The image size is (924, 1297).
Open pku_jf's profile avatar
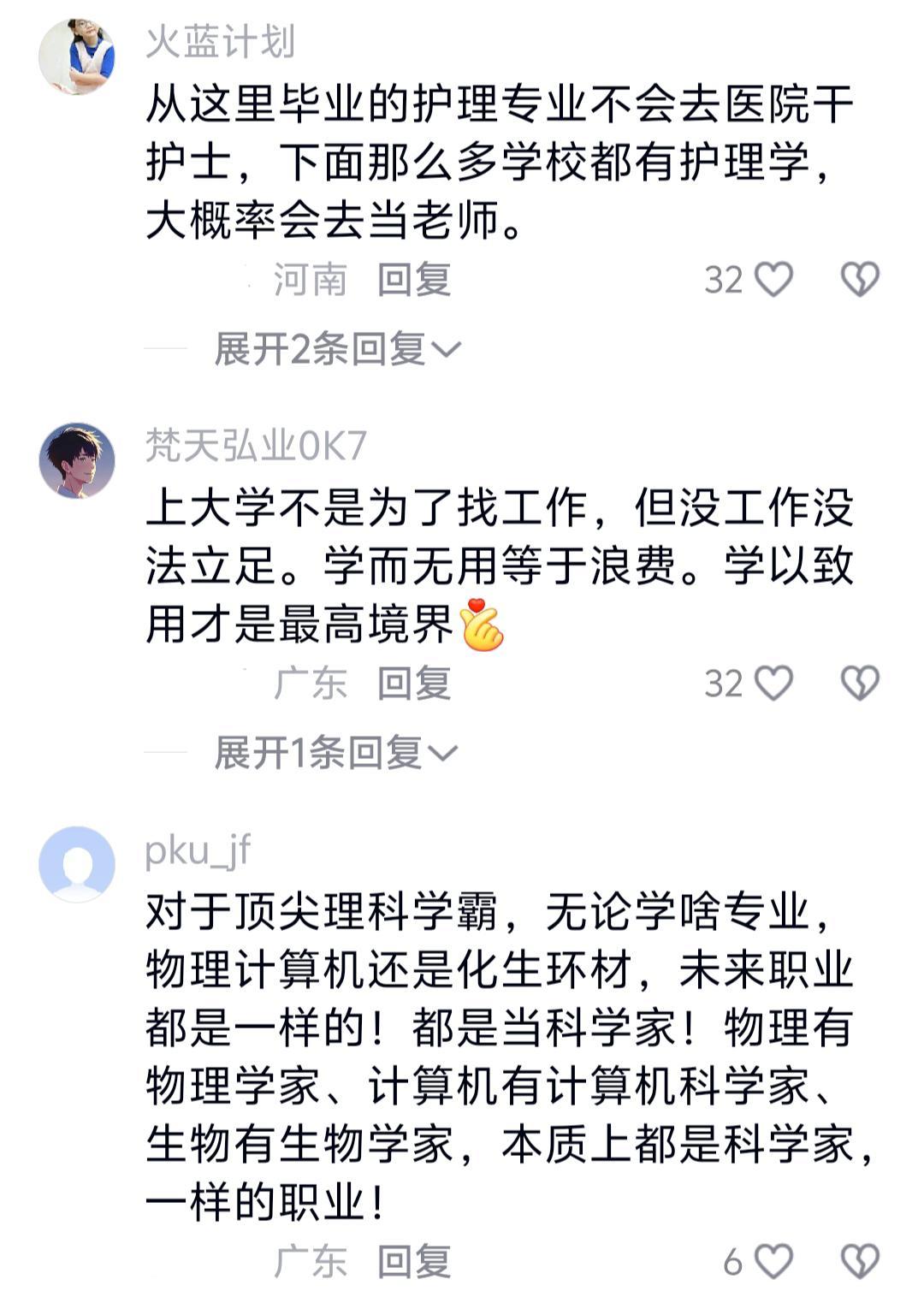77,864
